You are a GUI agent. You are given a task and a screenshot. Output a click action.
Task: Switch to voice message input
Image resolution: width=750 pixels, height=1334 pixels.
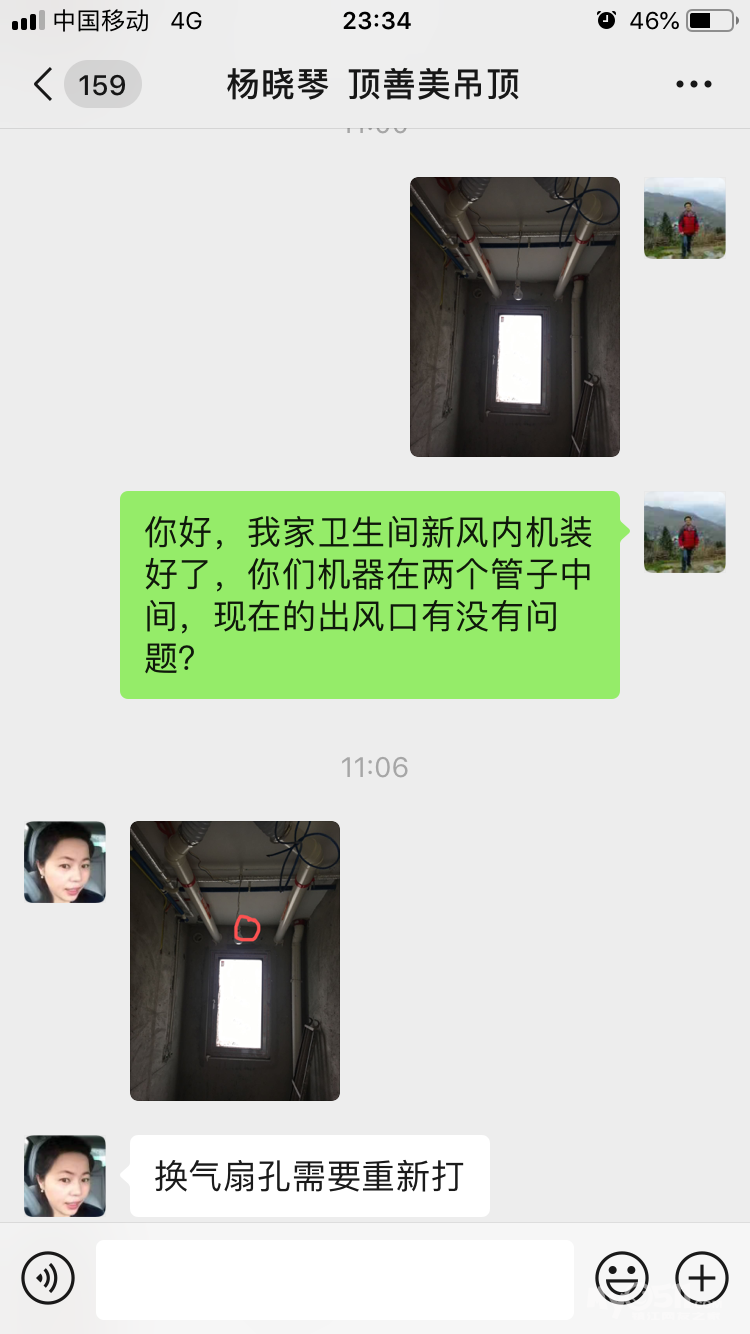pyautogui.click(x=48, y=1278)
